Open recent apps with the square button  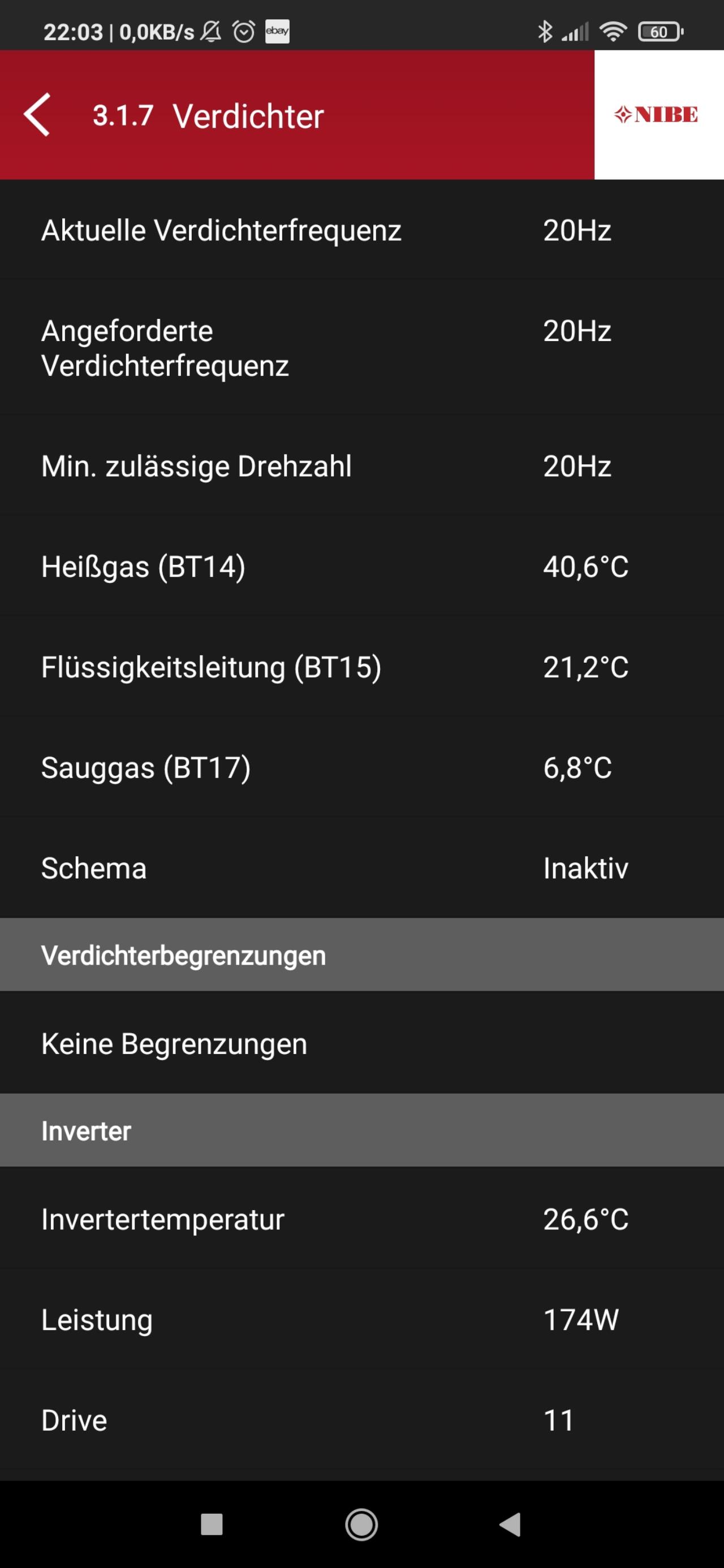[x=212, y=1525]
